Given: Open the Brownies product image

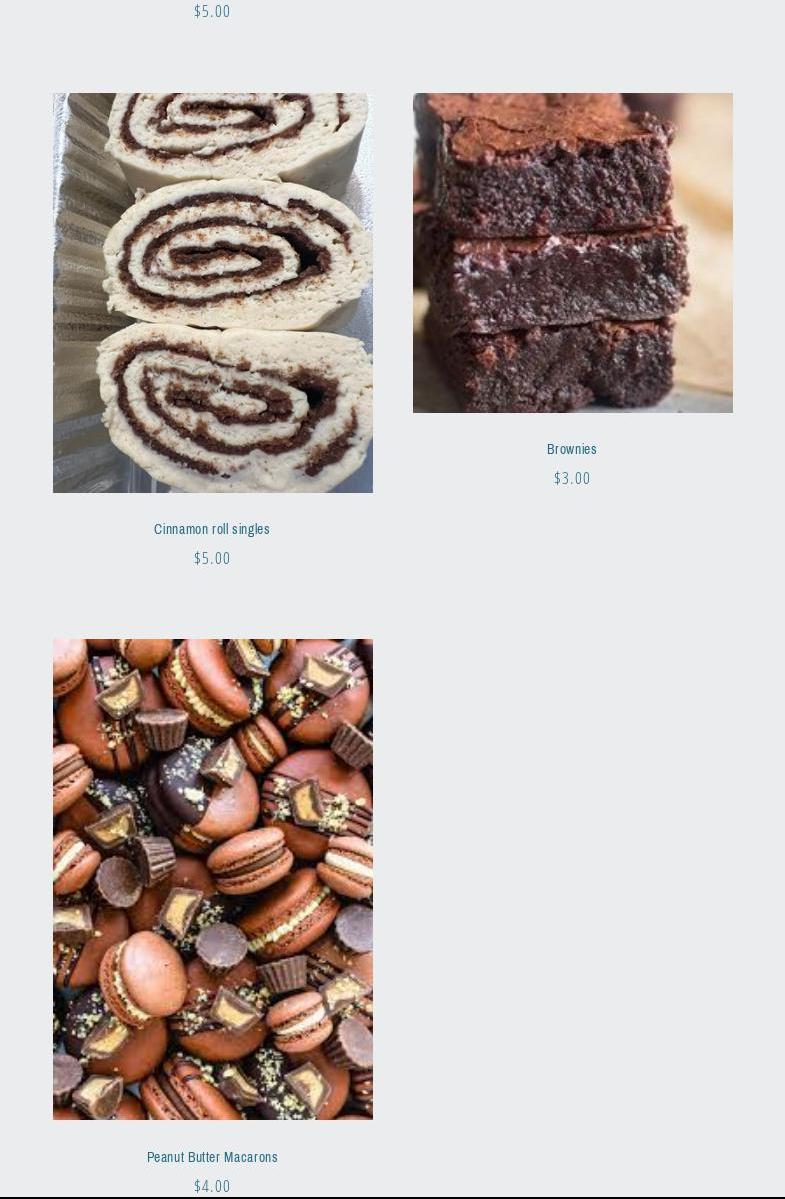Looking at the screenshot, I should pyautogui.click(x=572, y=252).
